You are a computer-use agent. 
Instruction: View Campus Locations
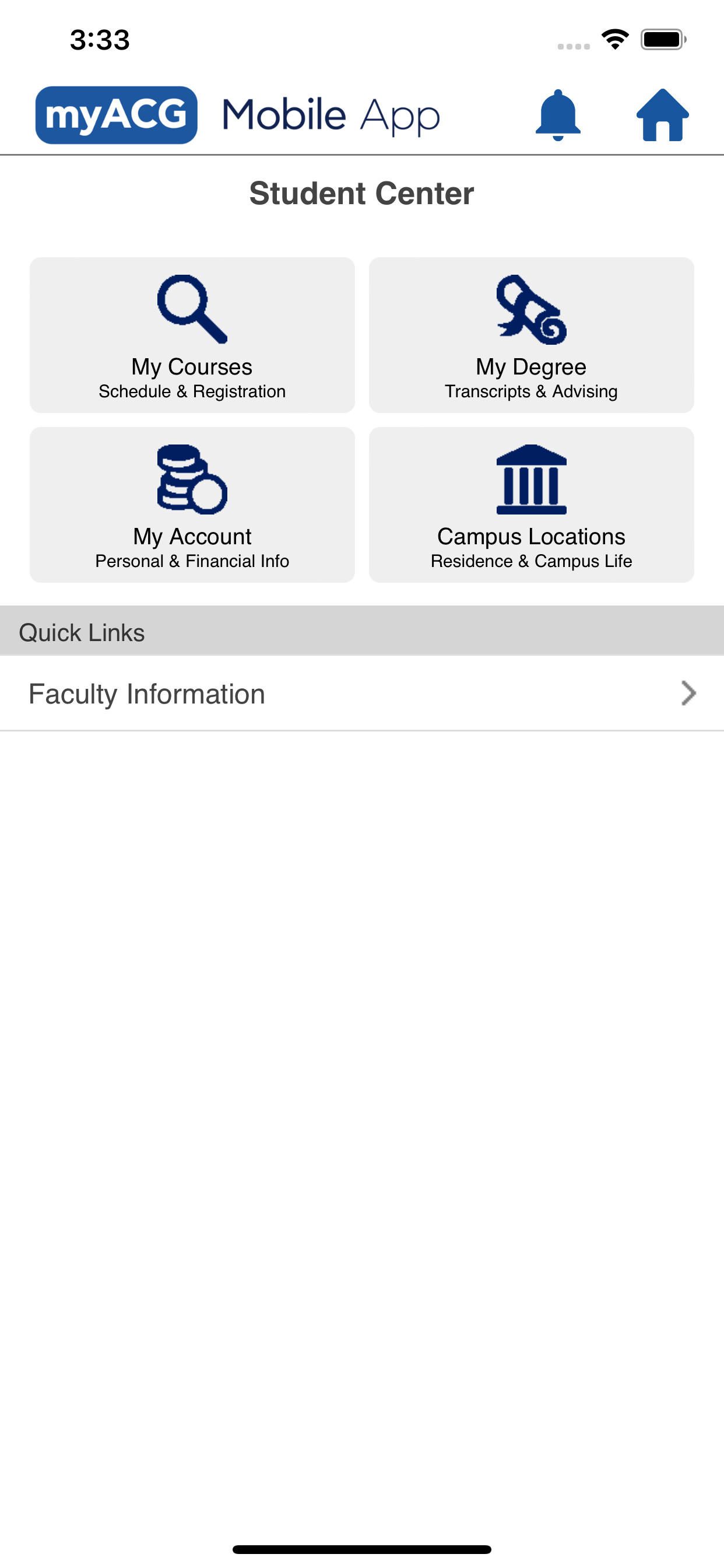coord(531,505)
